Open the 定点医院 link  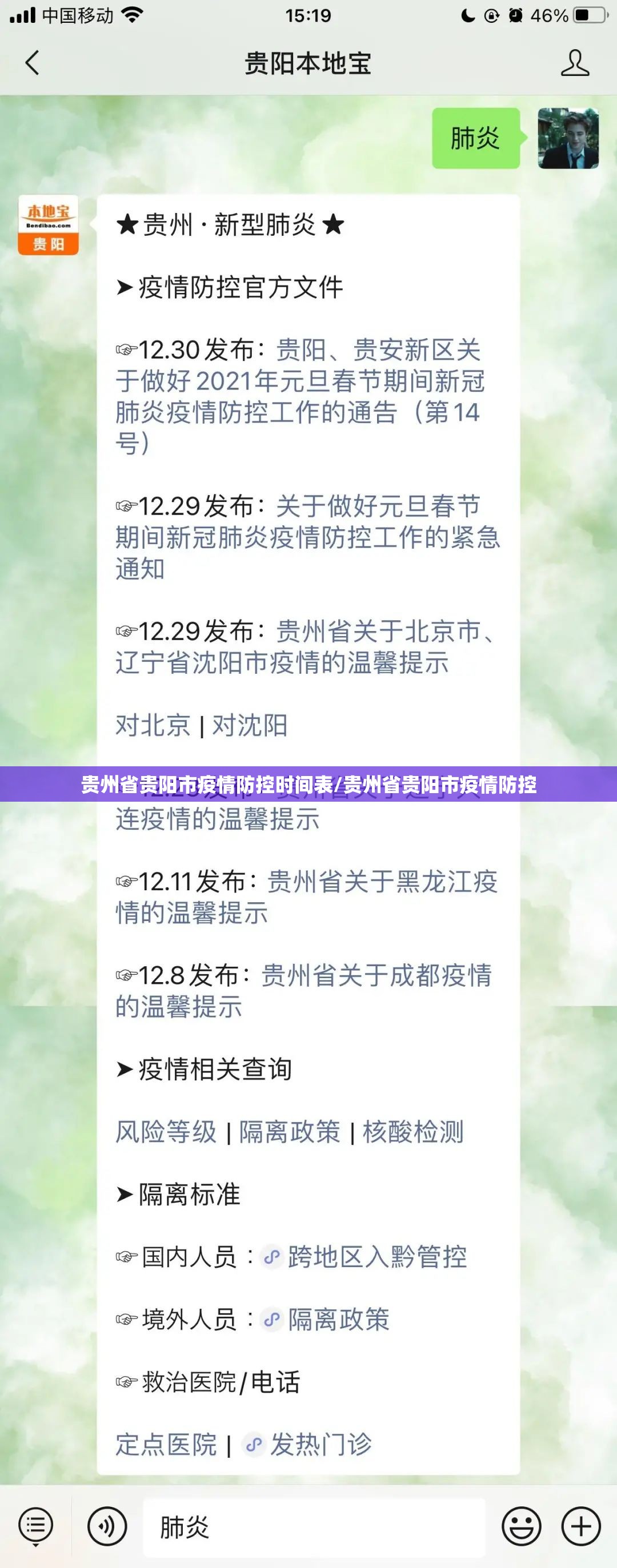[x=166, y=1445]
